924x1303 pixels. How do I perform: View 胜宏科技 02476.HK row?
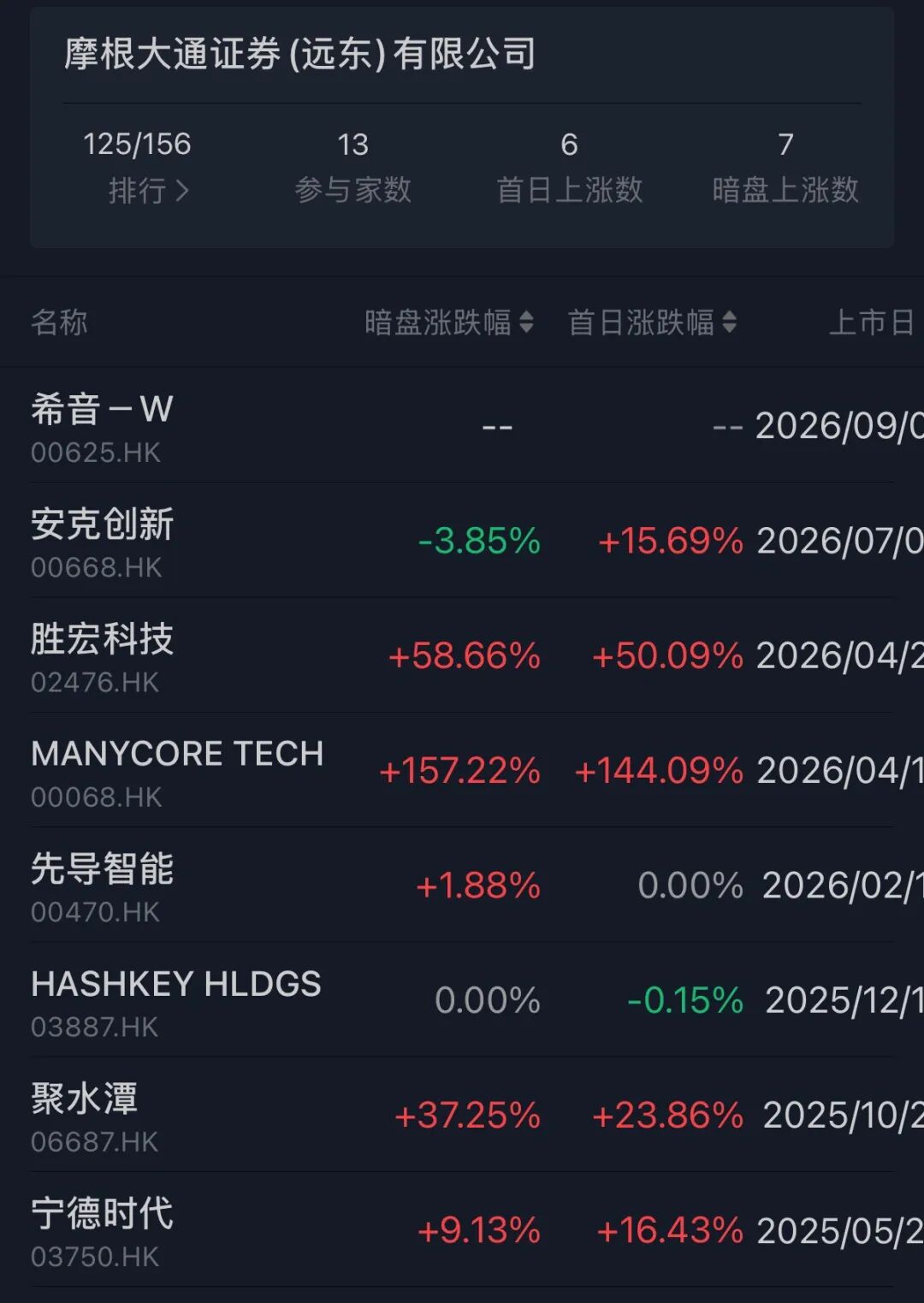[x=462, y=655]
